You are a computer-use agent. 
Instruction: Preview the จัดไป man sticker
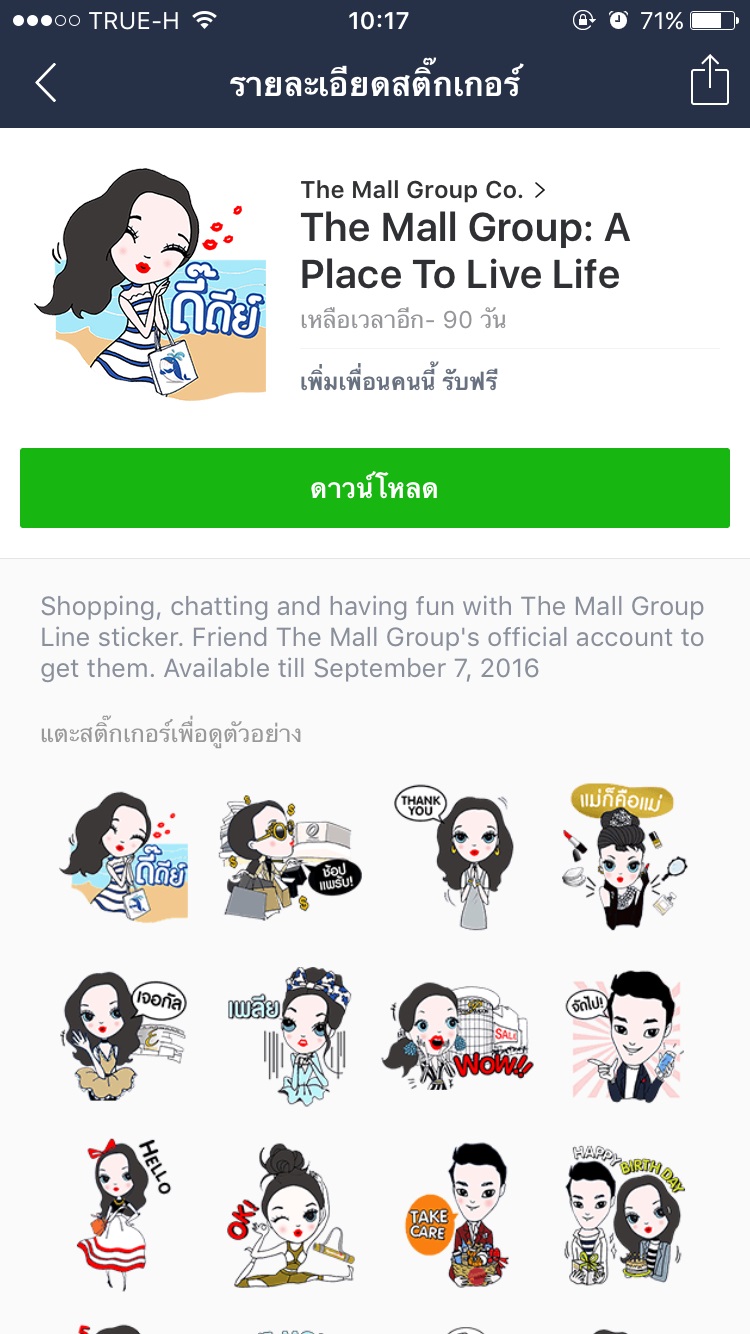click(625, 1035)
